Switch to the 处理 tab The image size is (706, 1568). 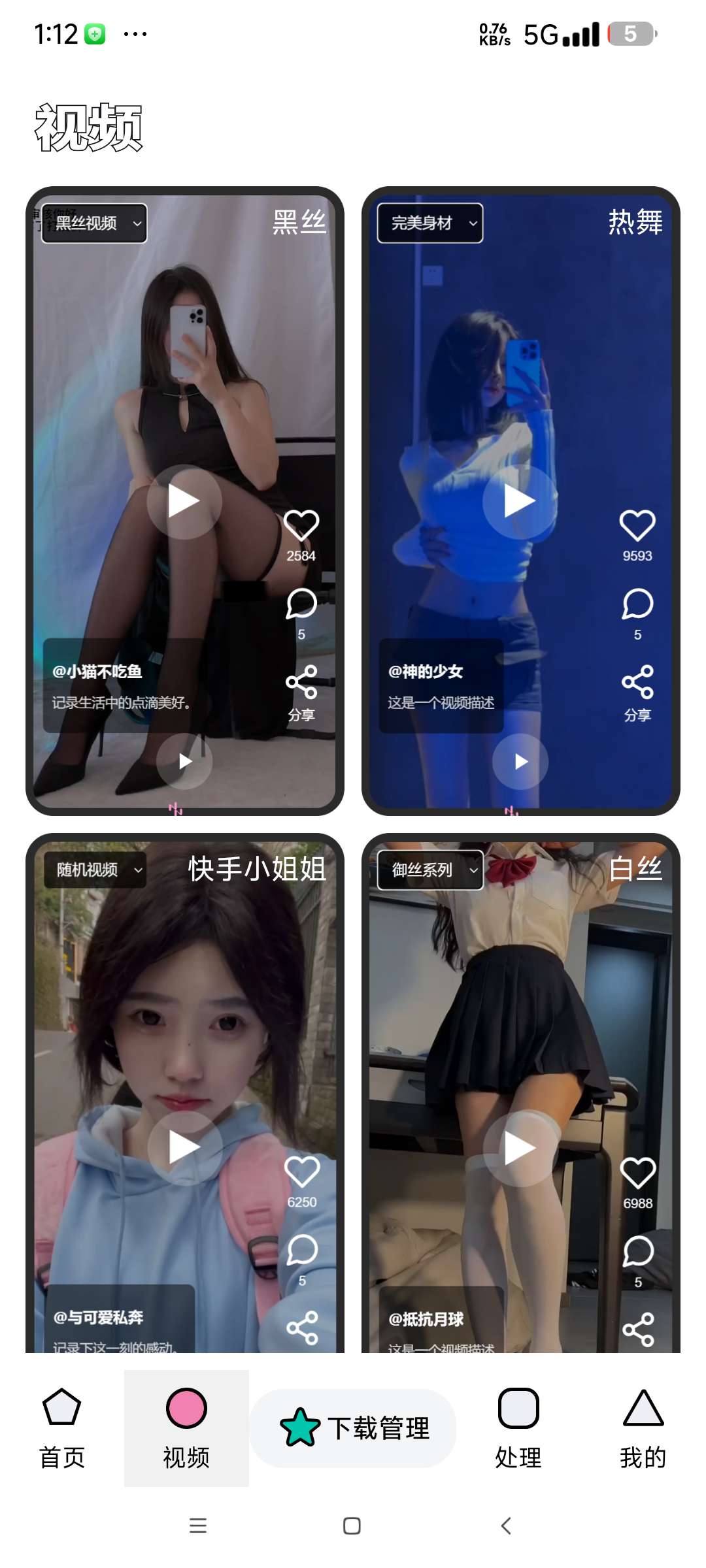click(518, 1428)
